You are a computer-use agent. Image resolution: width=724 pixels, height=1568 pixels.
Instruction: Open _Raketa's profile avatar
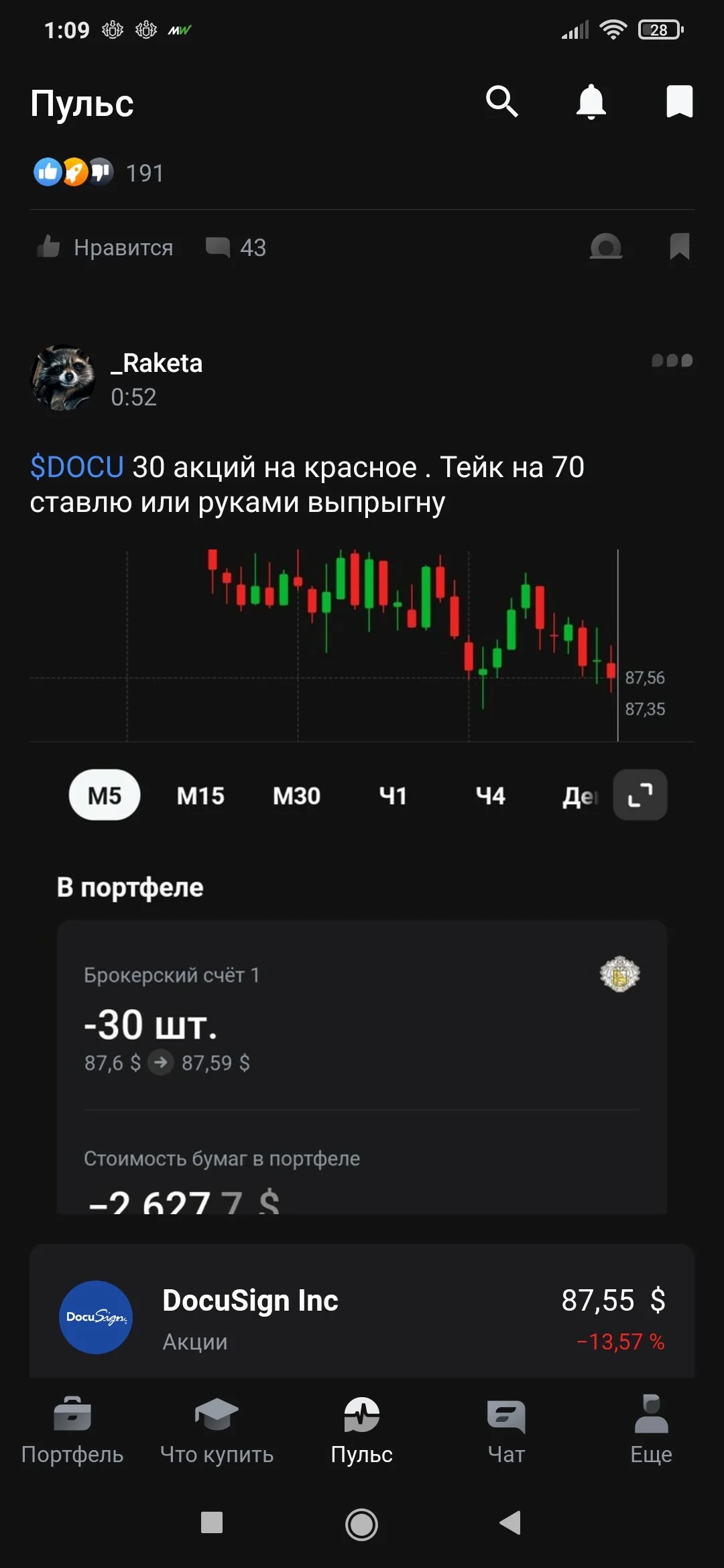63,378
